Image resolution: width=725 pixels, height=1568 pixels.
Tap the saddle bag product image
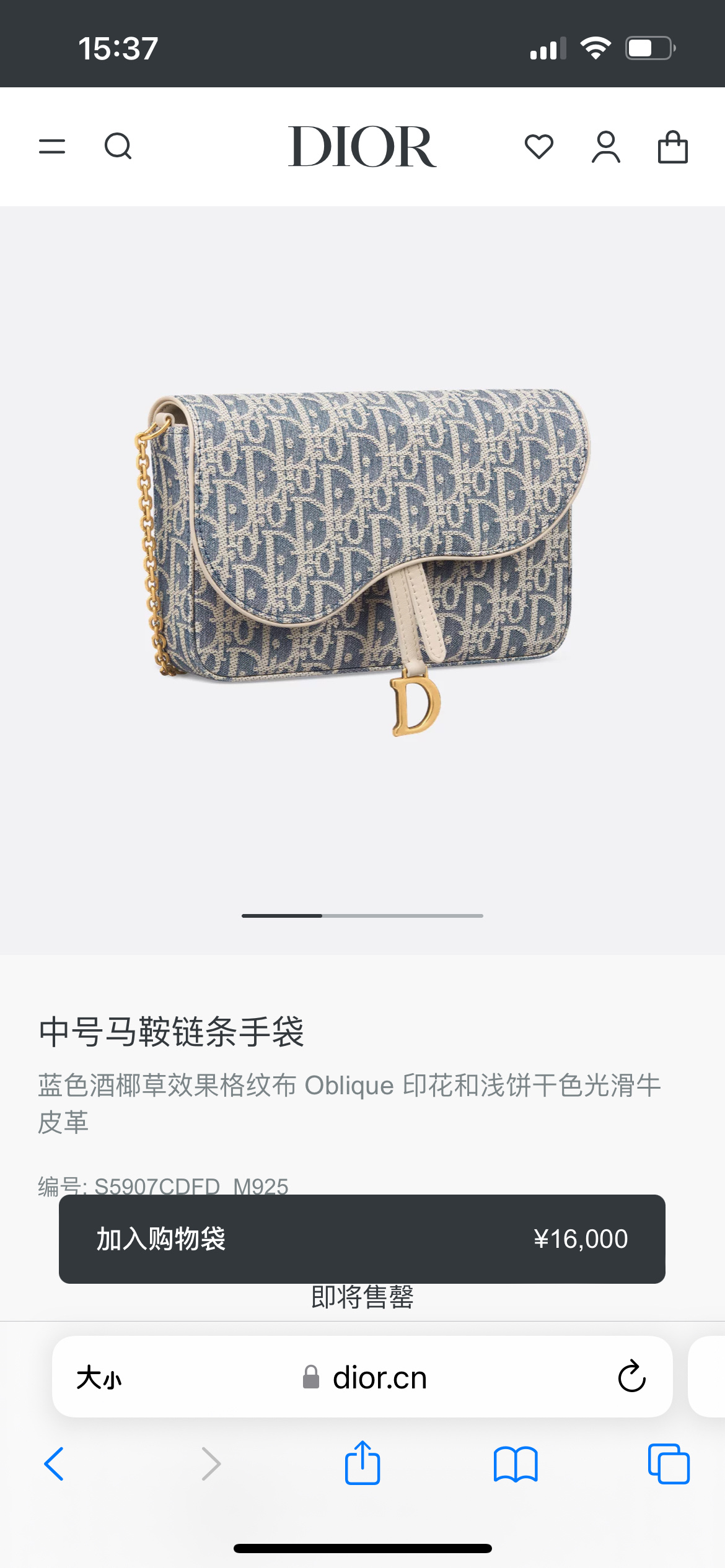[362, 557]
